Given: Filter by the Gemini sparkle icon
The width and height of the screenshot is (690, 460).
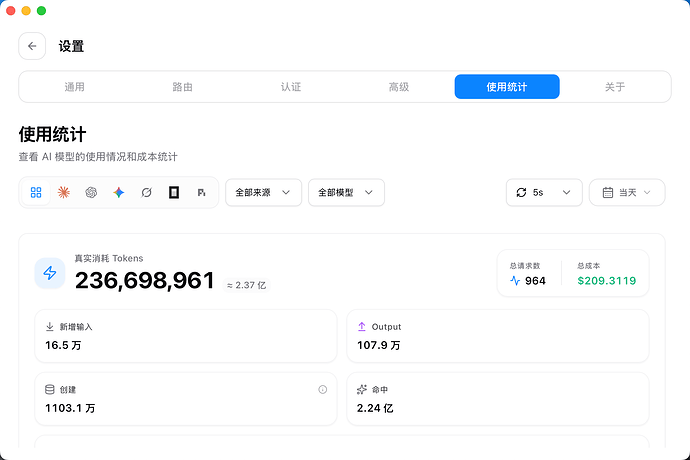Looking at the screenshot, I should click(x=119, y=192).
